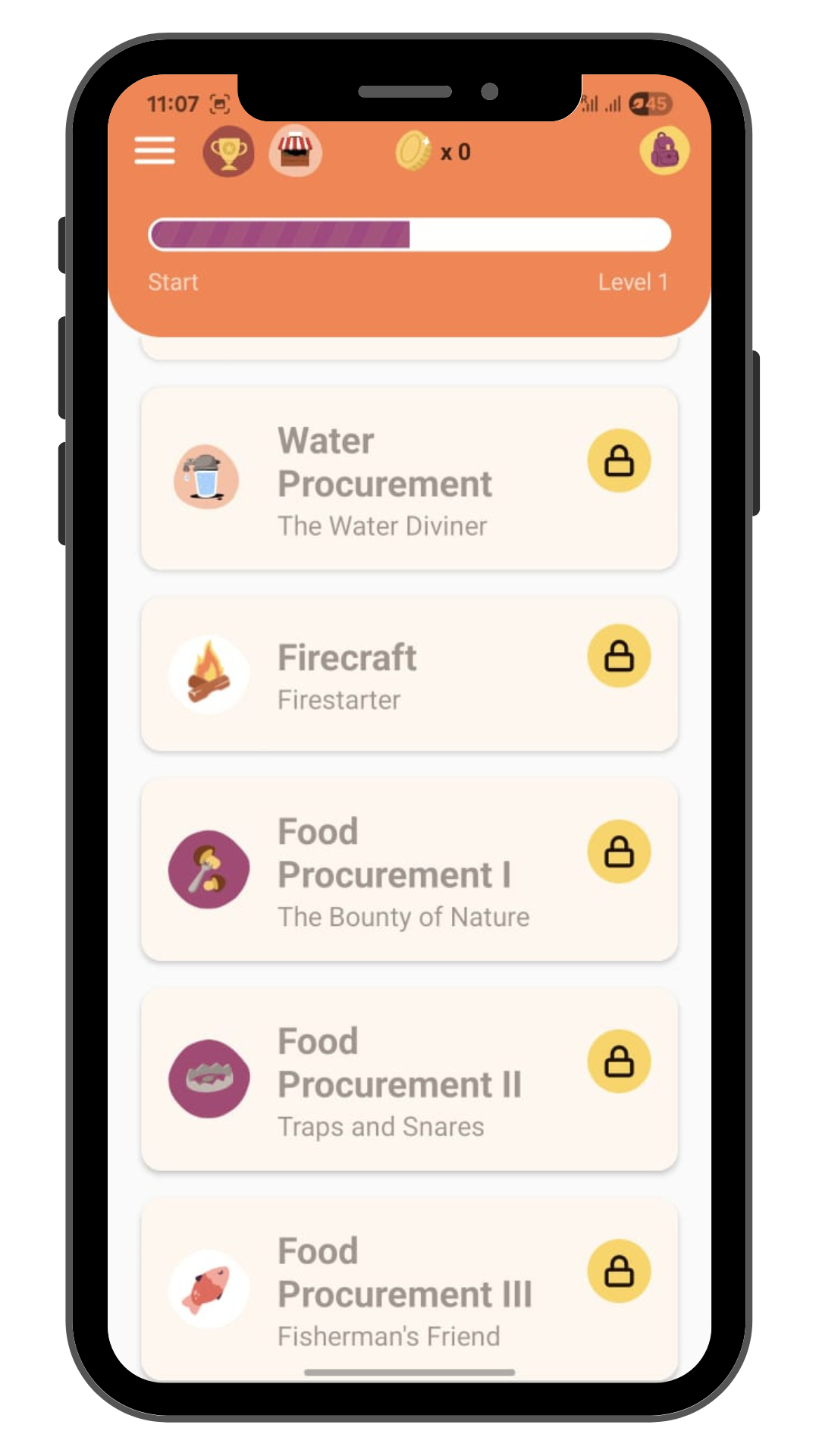Image resolution: width=819 pixels, height=1456 pixels.
Task: Tap the lock on Food Procurement III
Action: tap(619, 1271)
